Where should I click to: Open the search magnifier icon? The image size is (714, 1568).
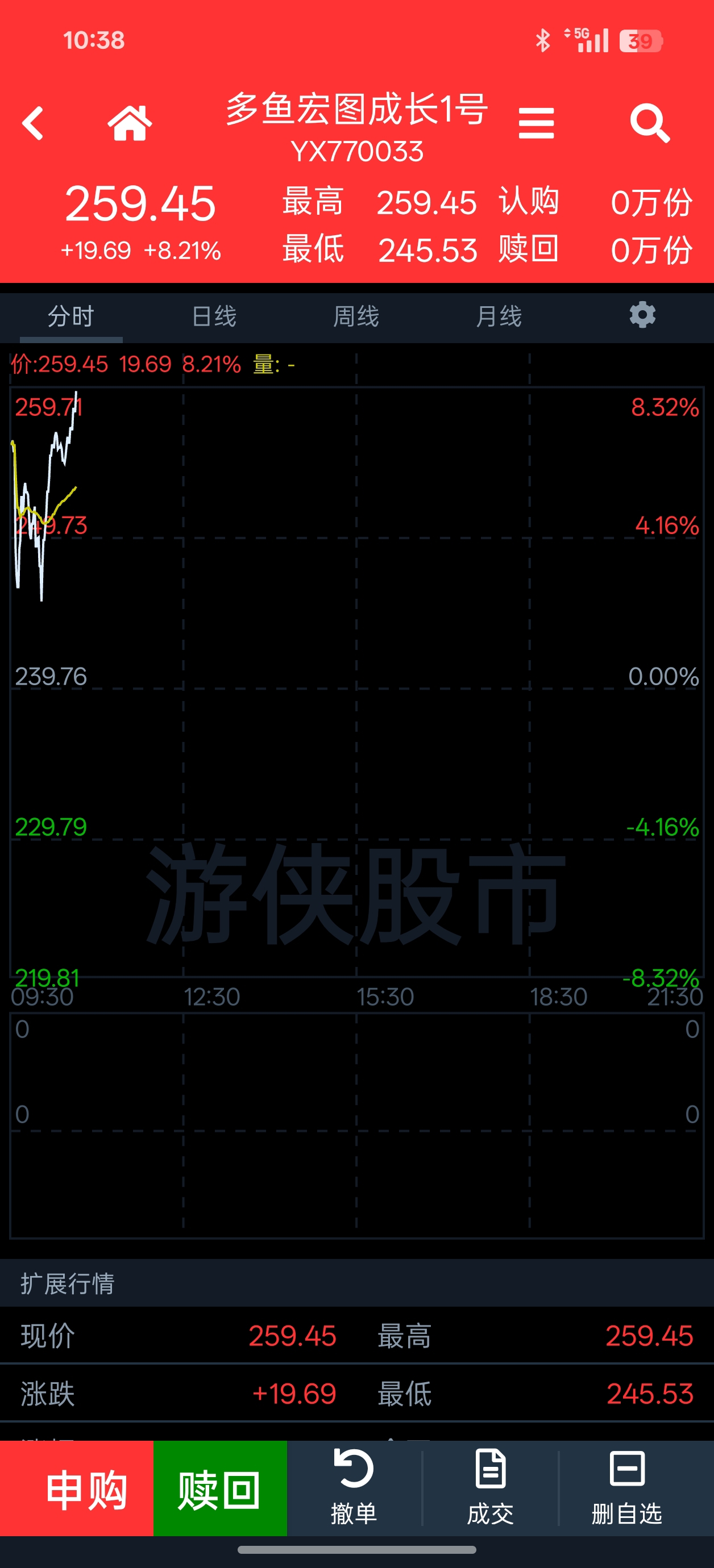pyautogui.click(x=649, y=124)
